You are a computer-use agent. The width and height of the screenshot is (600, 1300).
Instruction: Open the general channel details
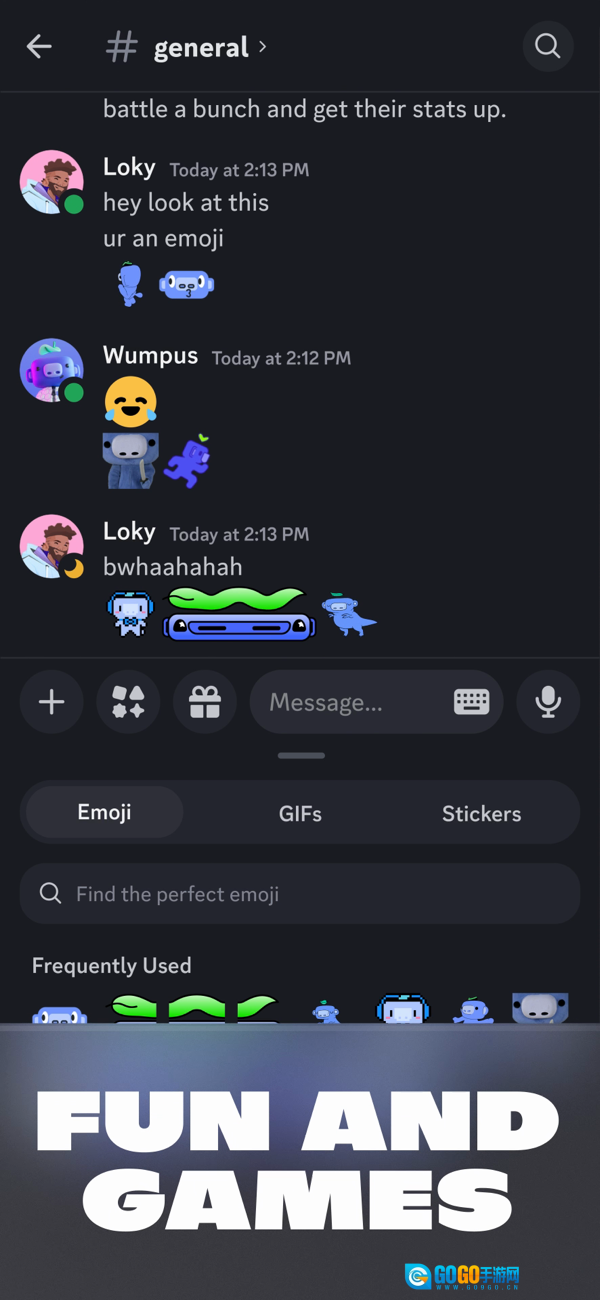coord(200,47)
